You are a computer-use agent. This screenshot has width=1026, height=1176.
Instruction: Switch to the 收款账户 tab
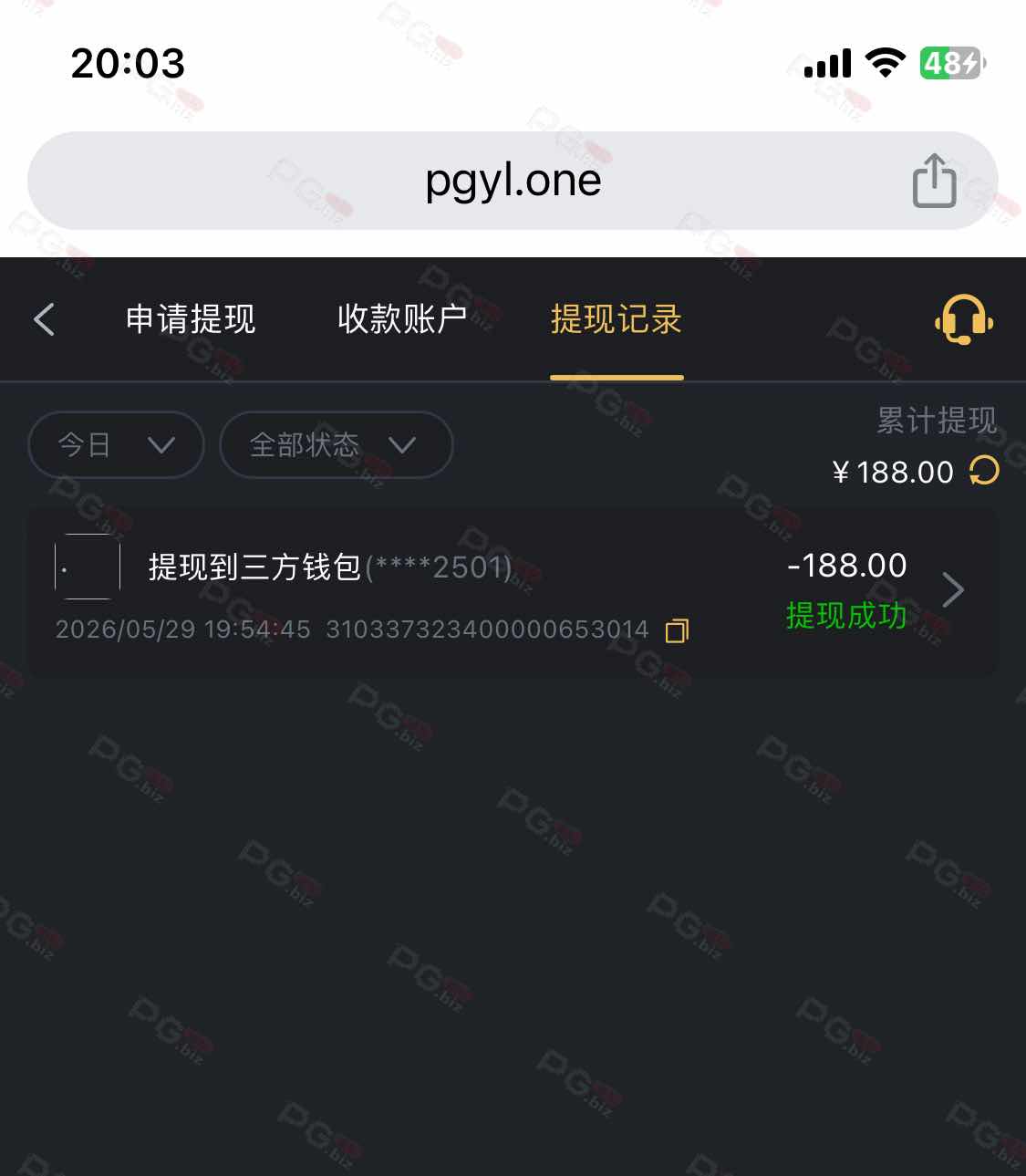(402, 319)
